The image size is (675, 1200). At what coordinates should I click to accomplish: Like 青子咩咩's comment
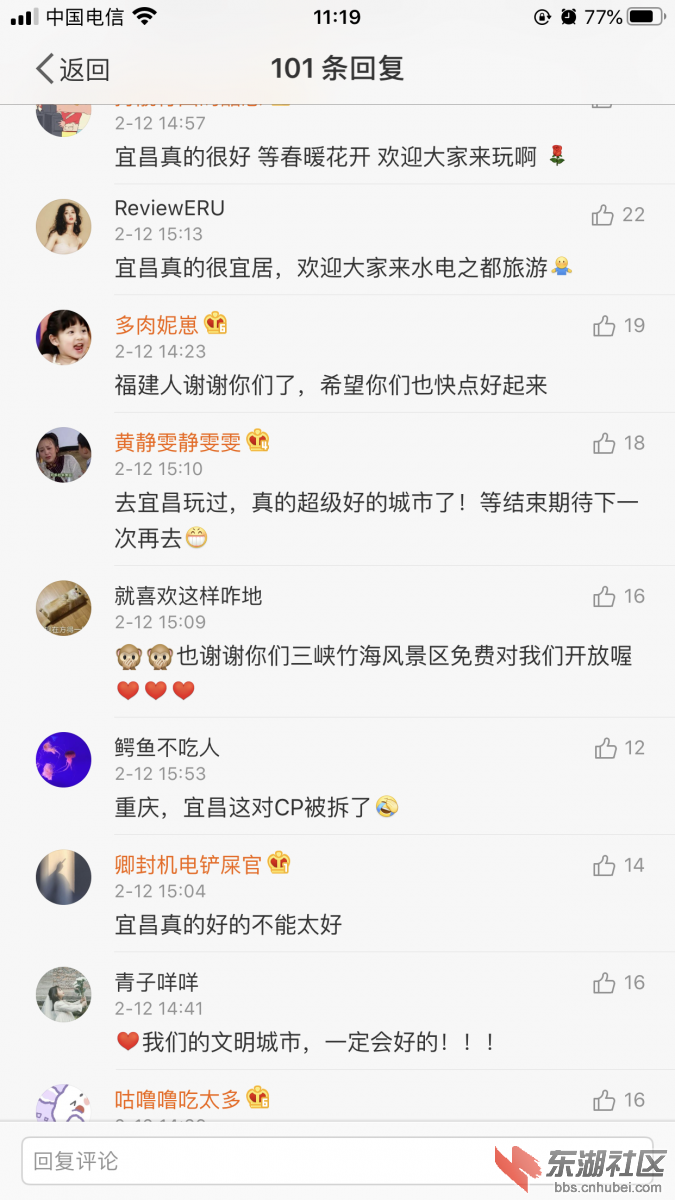point(603,983)
